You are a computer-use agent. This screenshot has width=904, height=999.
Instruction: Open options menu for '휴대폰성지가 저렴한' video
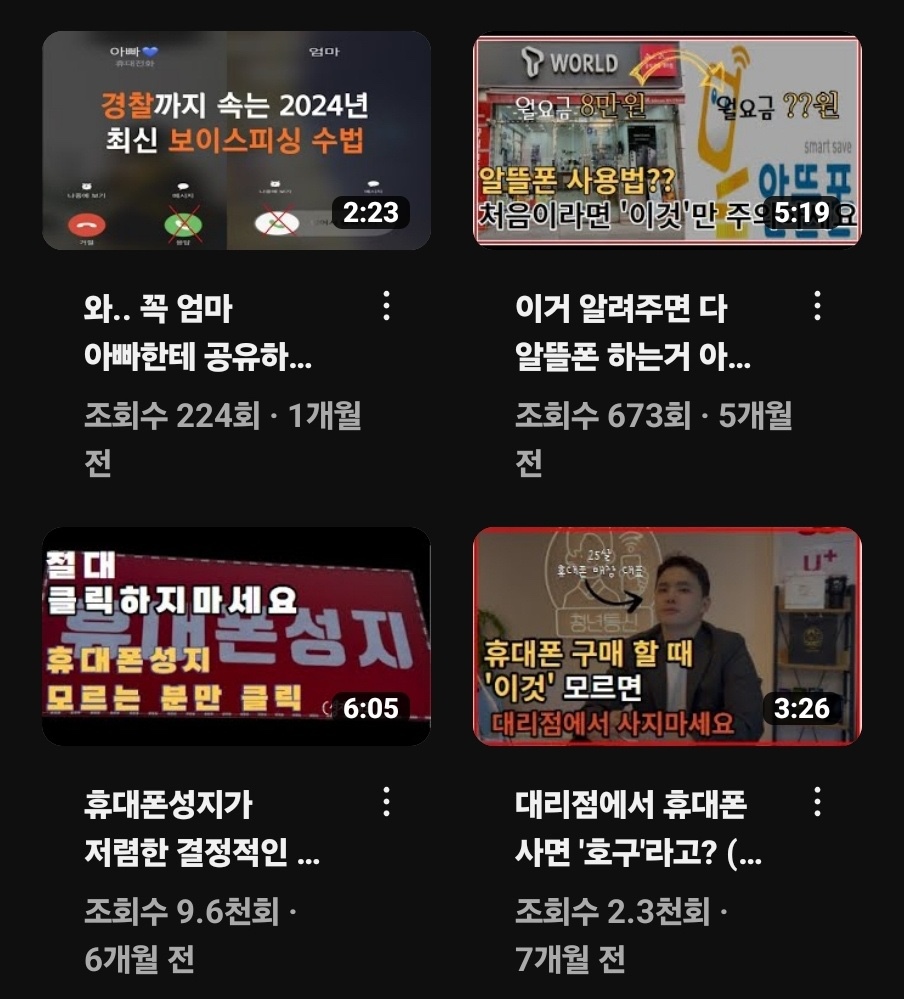click(386, 802)
